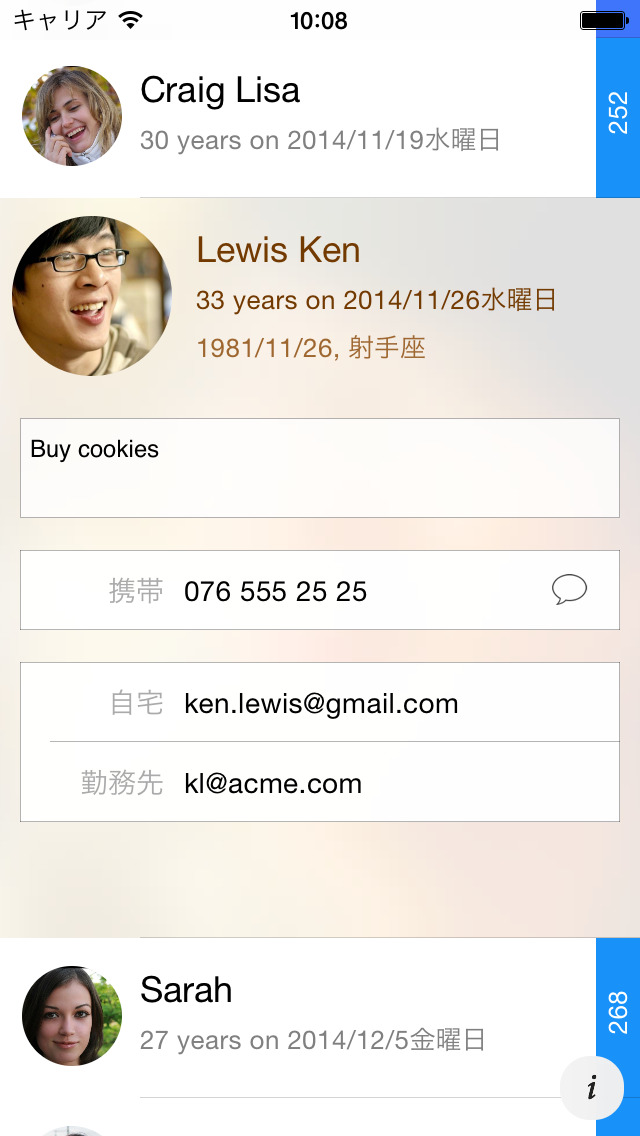Open Sarah's birthday entry
Viewport: 640px width, 1136px height.
pyautogui.click(x=300, y=1015)
